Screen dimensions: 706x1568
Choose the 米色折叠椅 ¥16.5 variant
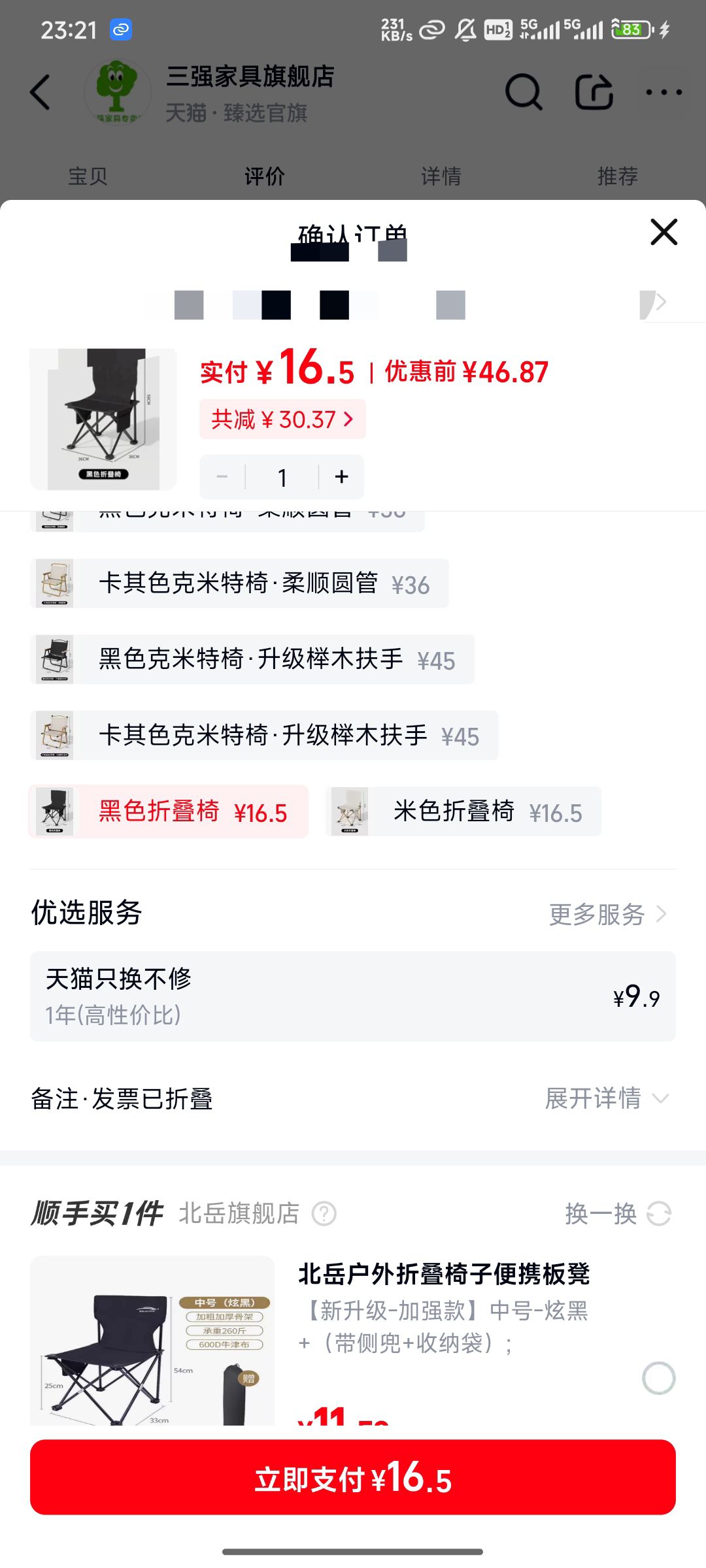(463, 811)
